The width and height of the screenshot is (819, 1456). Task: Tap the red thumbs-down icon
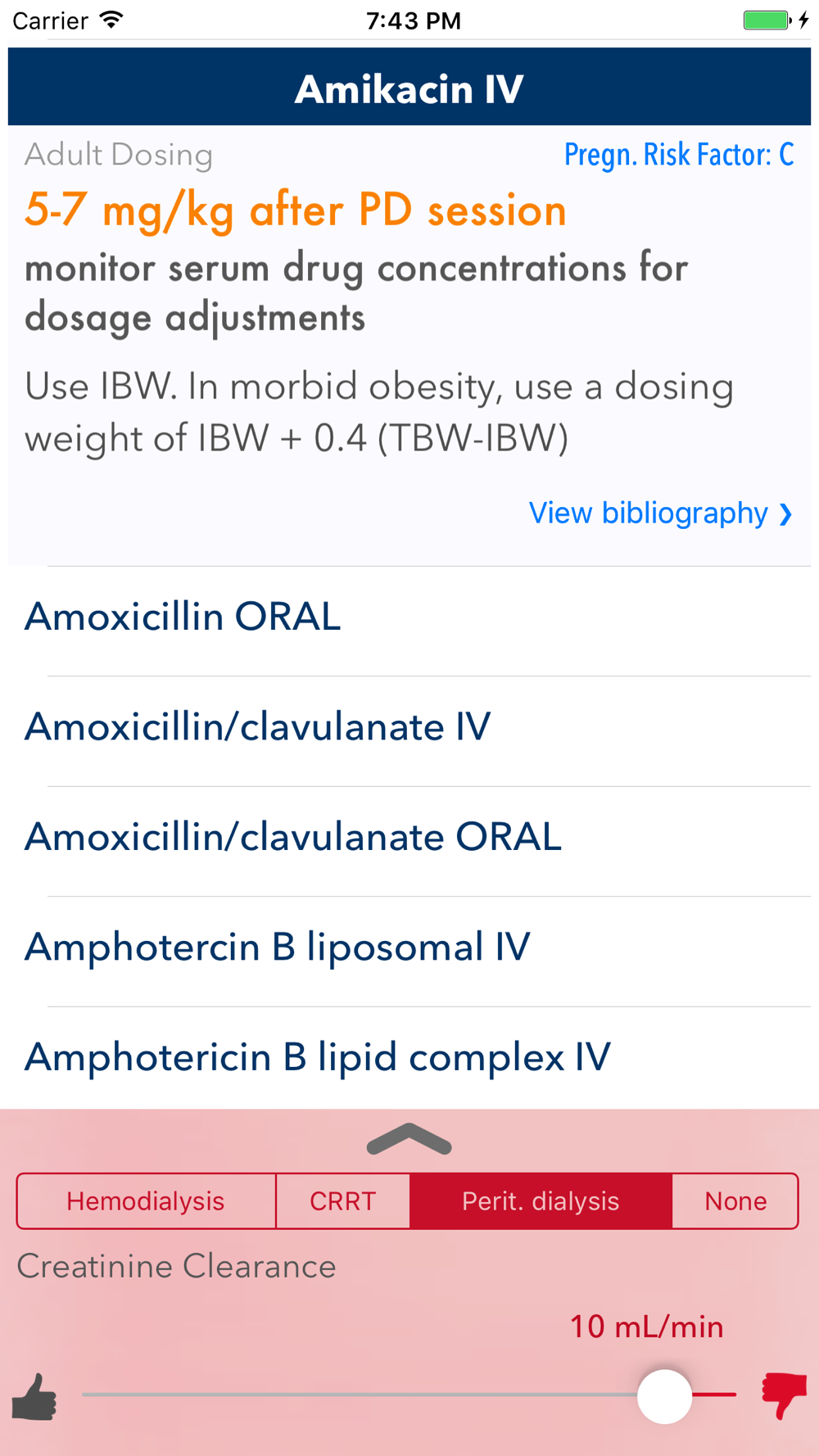[x=784, y=1395]
